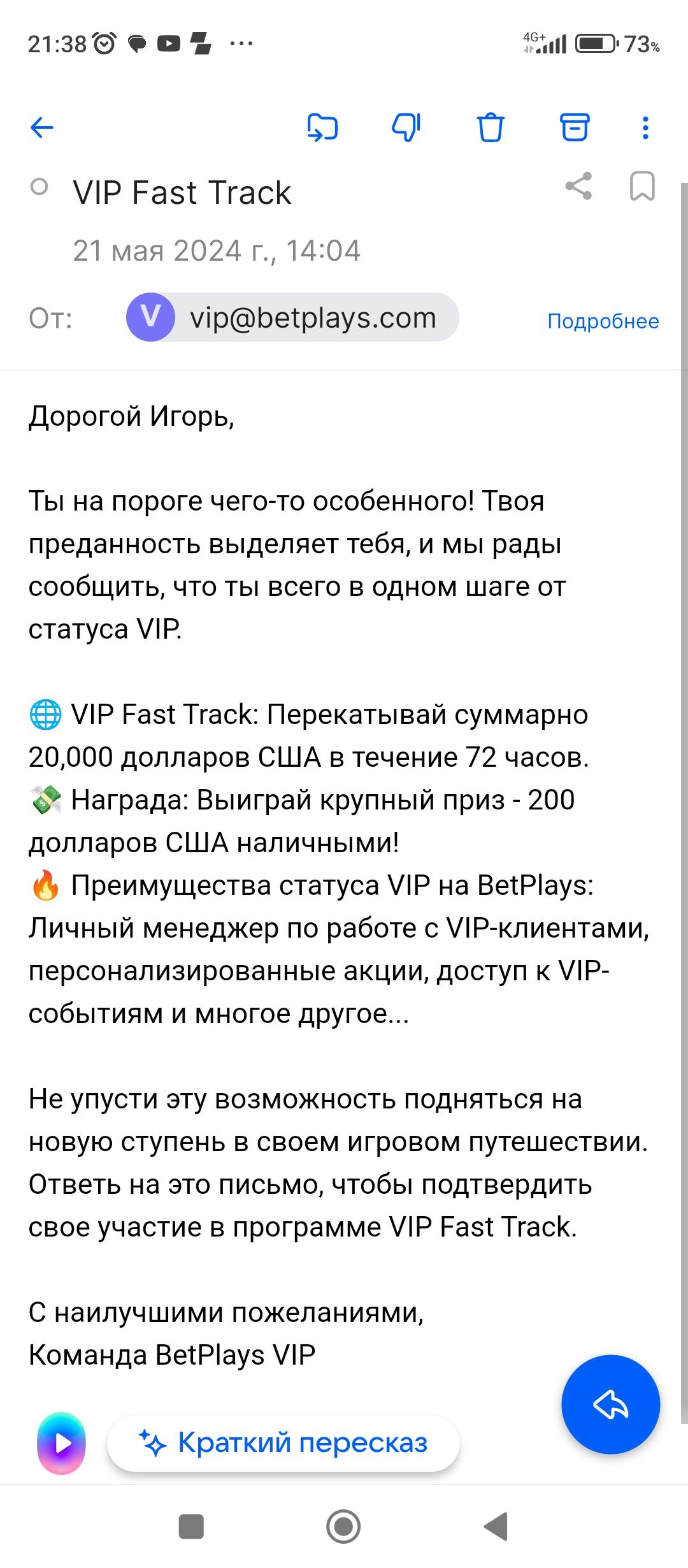Mark the email as spam
The width and height of the screenshot is (688, 1568).
click(x=406, y=127)
